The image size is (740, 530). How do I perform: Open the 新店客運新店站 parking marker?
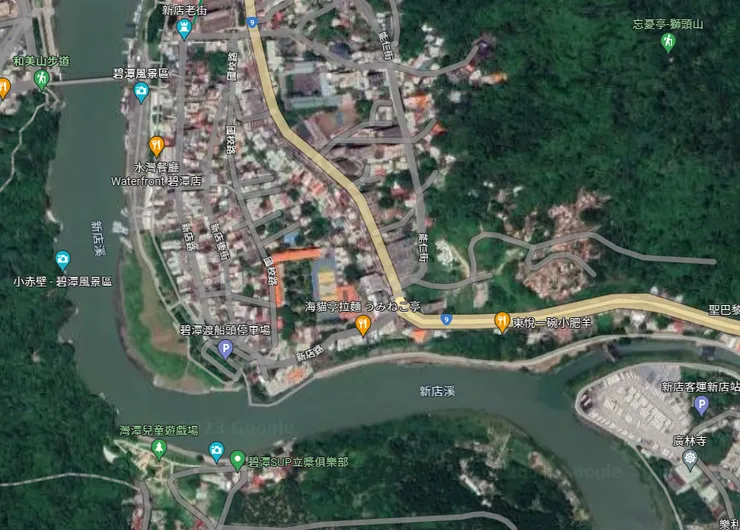click(701, 405)
